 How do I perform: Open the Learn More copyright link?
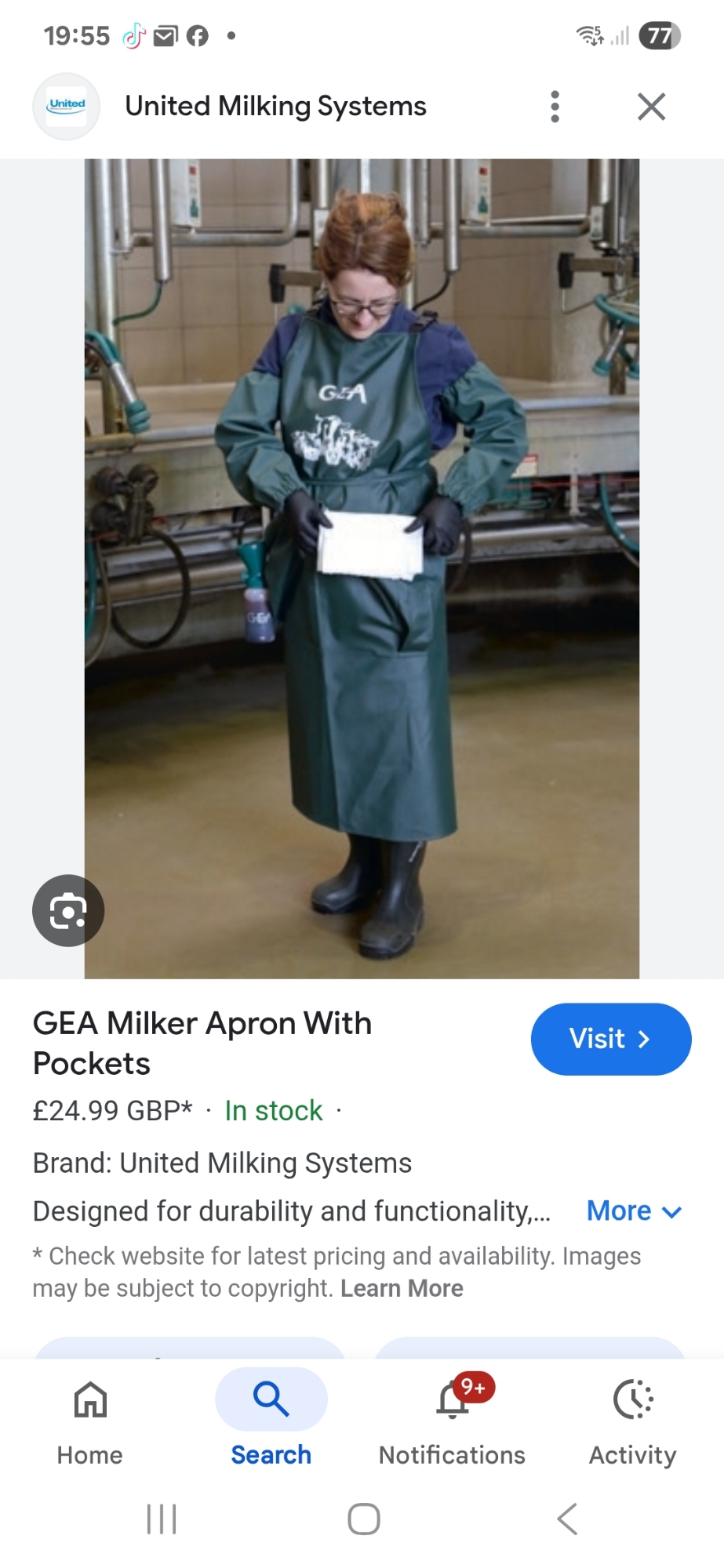402,1288
